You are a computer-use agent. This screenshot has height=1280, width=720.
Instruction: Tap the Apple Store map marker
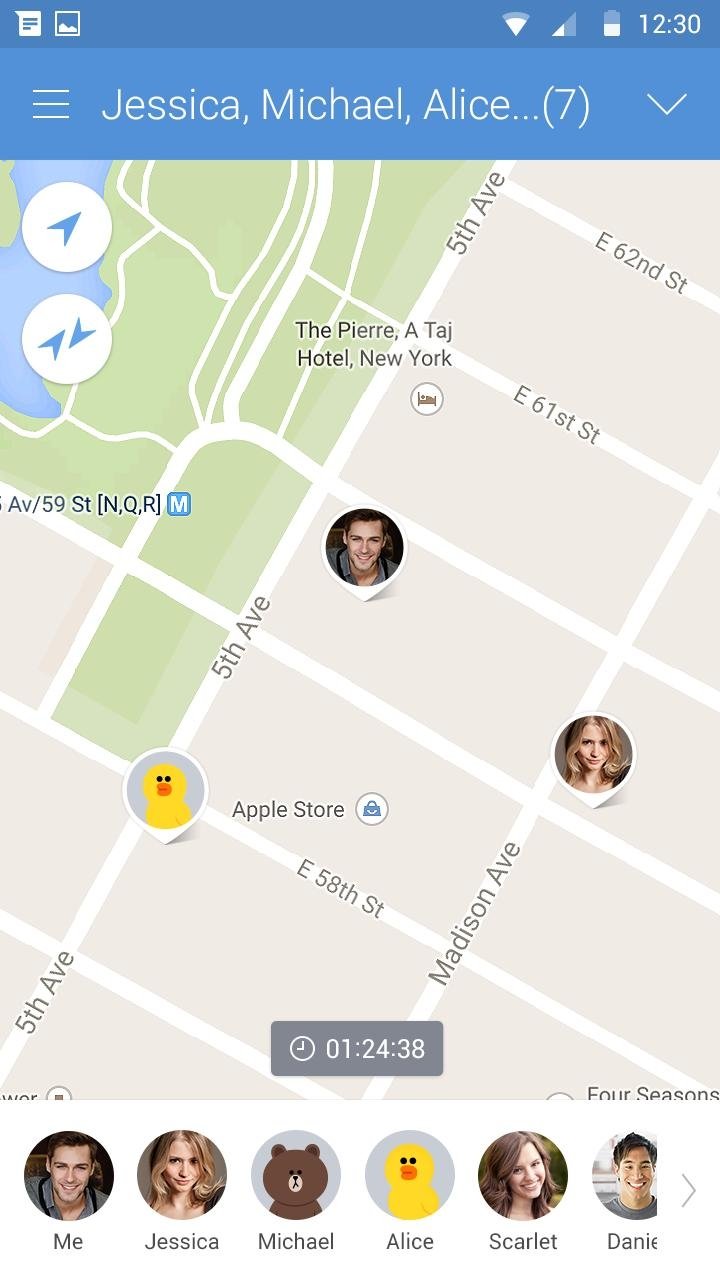[372, 809]
